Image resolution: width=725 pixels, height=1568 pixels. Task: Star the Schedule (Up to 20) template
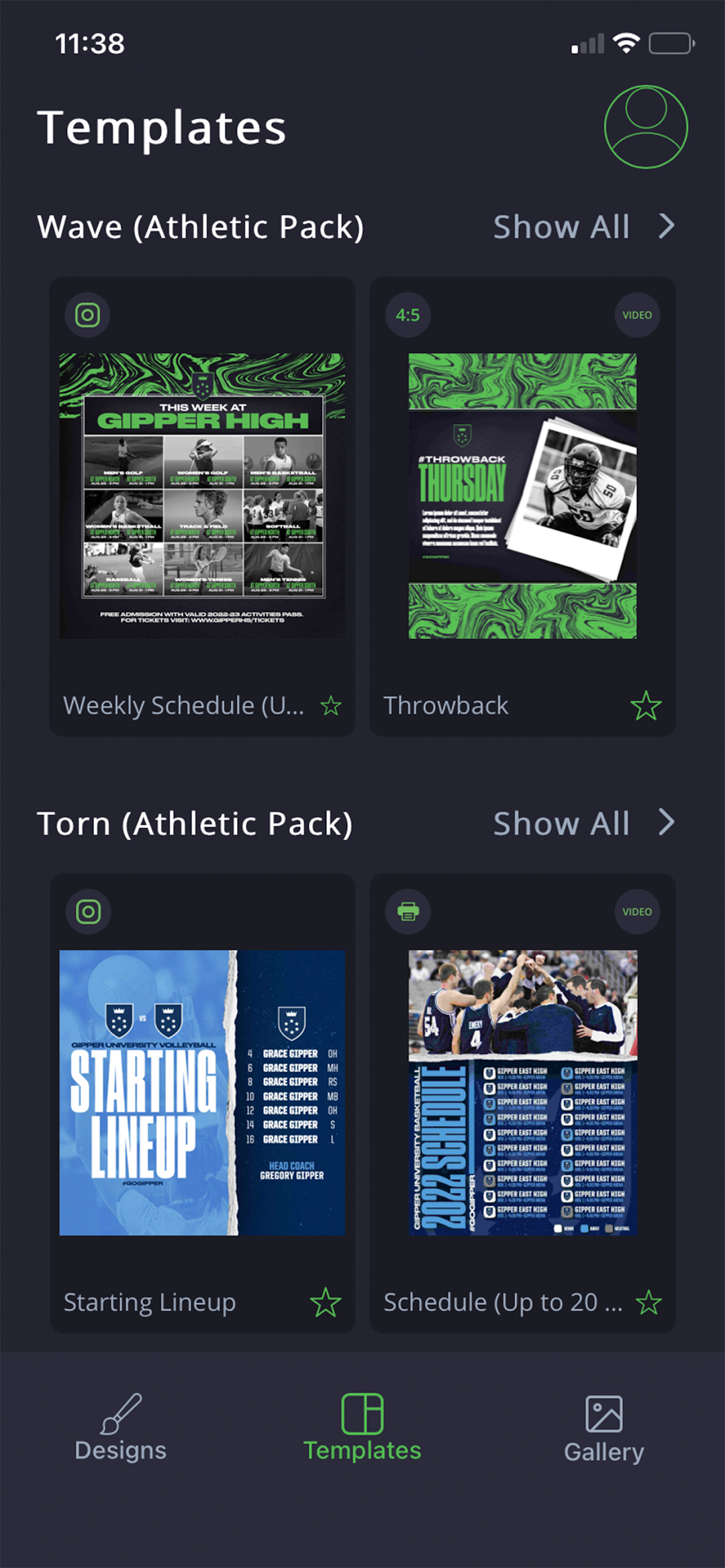(x=648, y=1302)
